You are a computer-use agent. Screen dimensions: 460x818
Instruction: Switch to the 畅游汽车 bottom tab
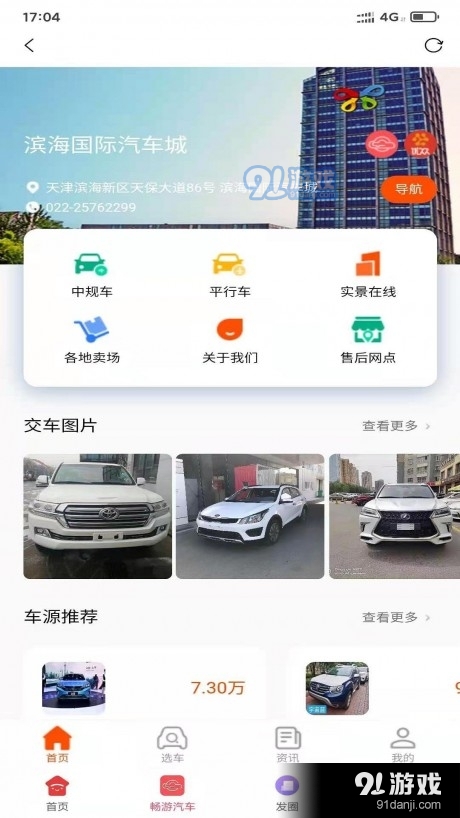172,793
